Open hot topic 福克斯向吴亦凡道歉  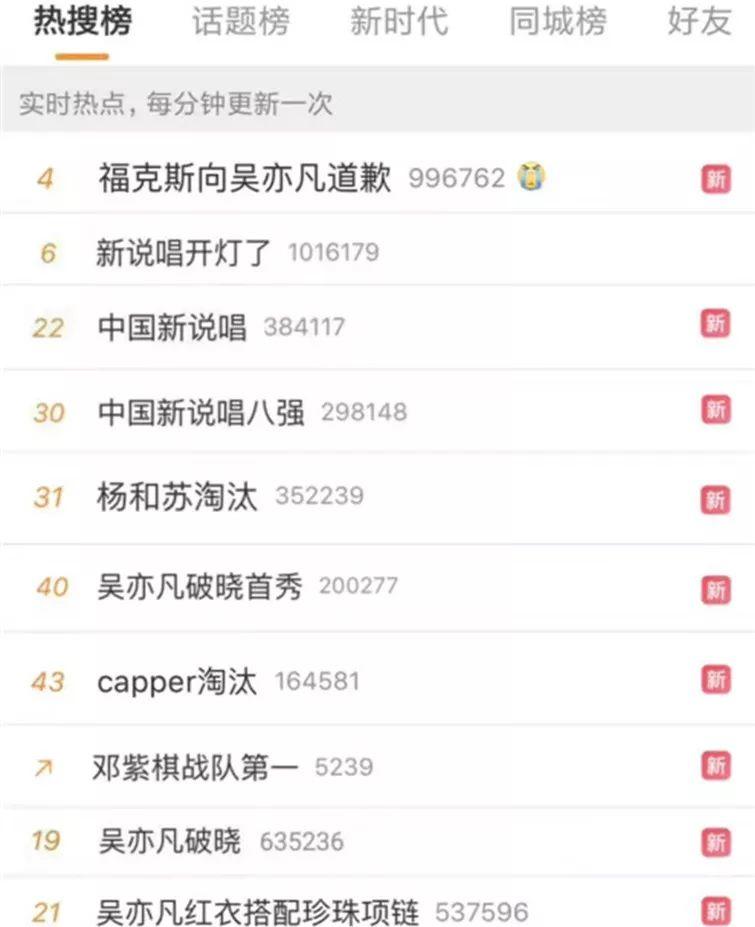tap(245, 179)
